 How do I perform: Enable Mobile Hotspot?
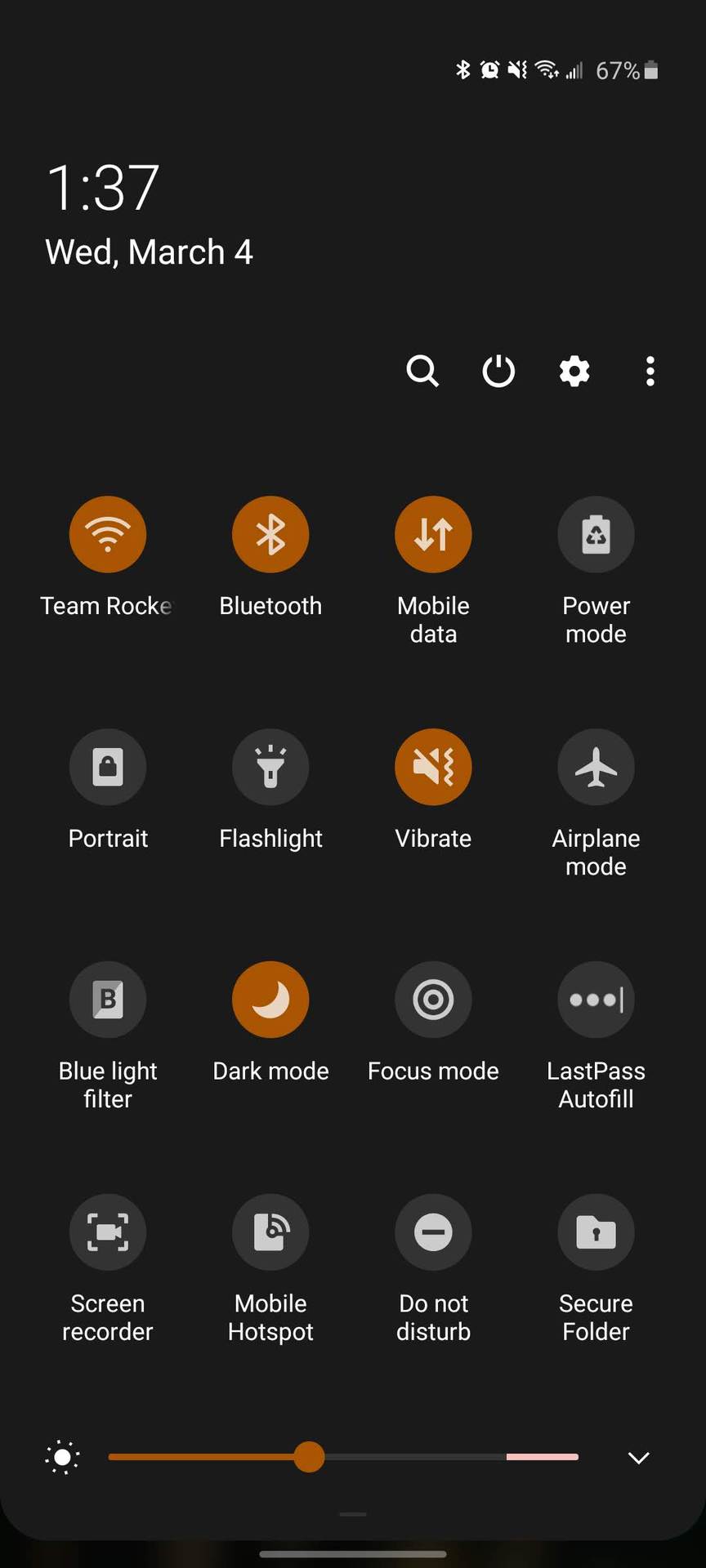(x=270, y=1232)
